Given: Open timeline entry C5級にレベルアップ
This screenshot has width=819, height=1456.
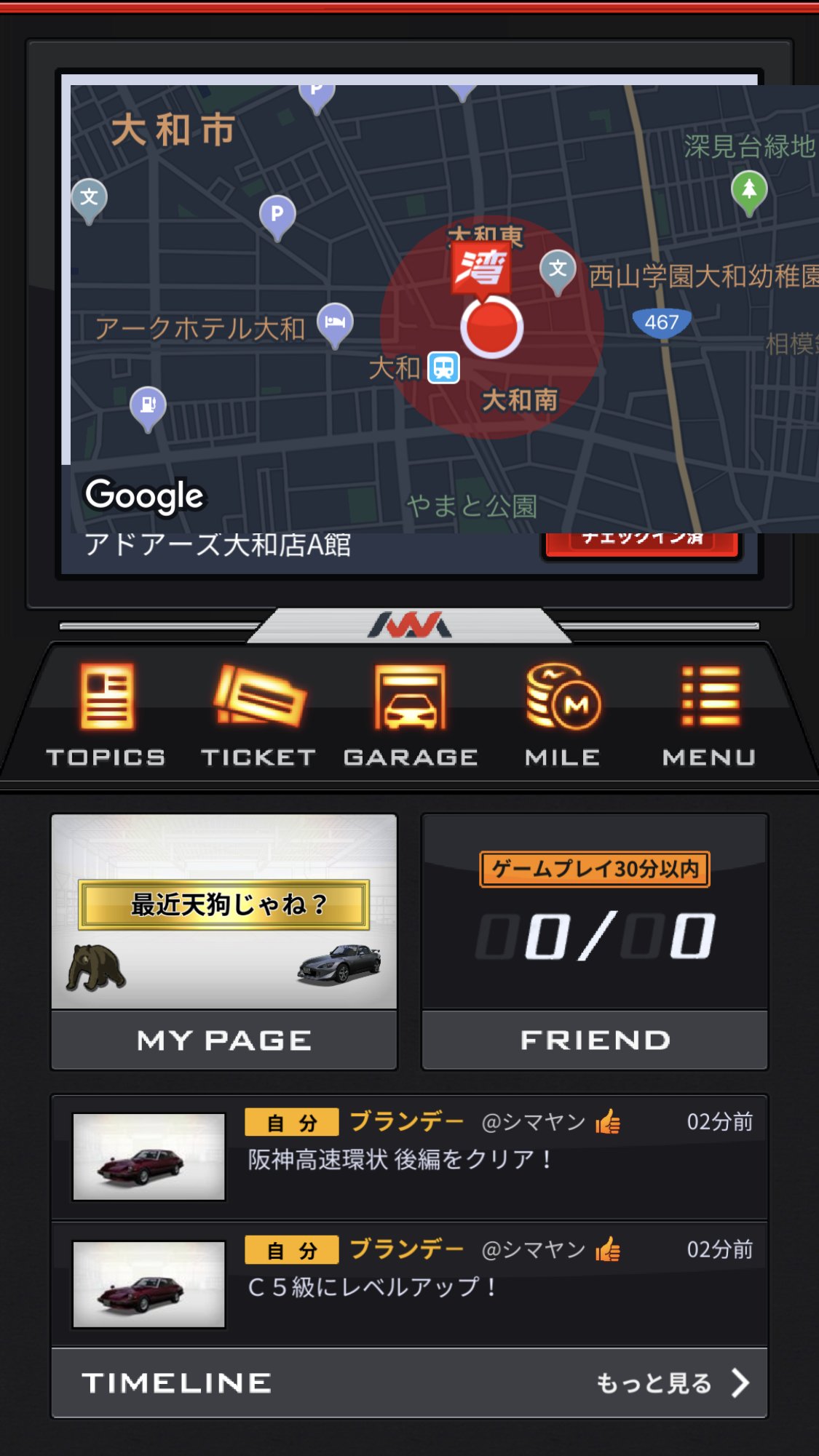Looking at the screenshot, I should (x=409, y=1285).
